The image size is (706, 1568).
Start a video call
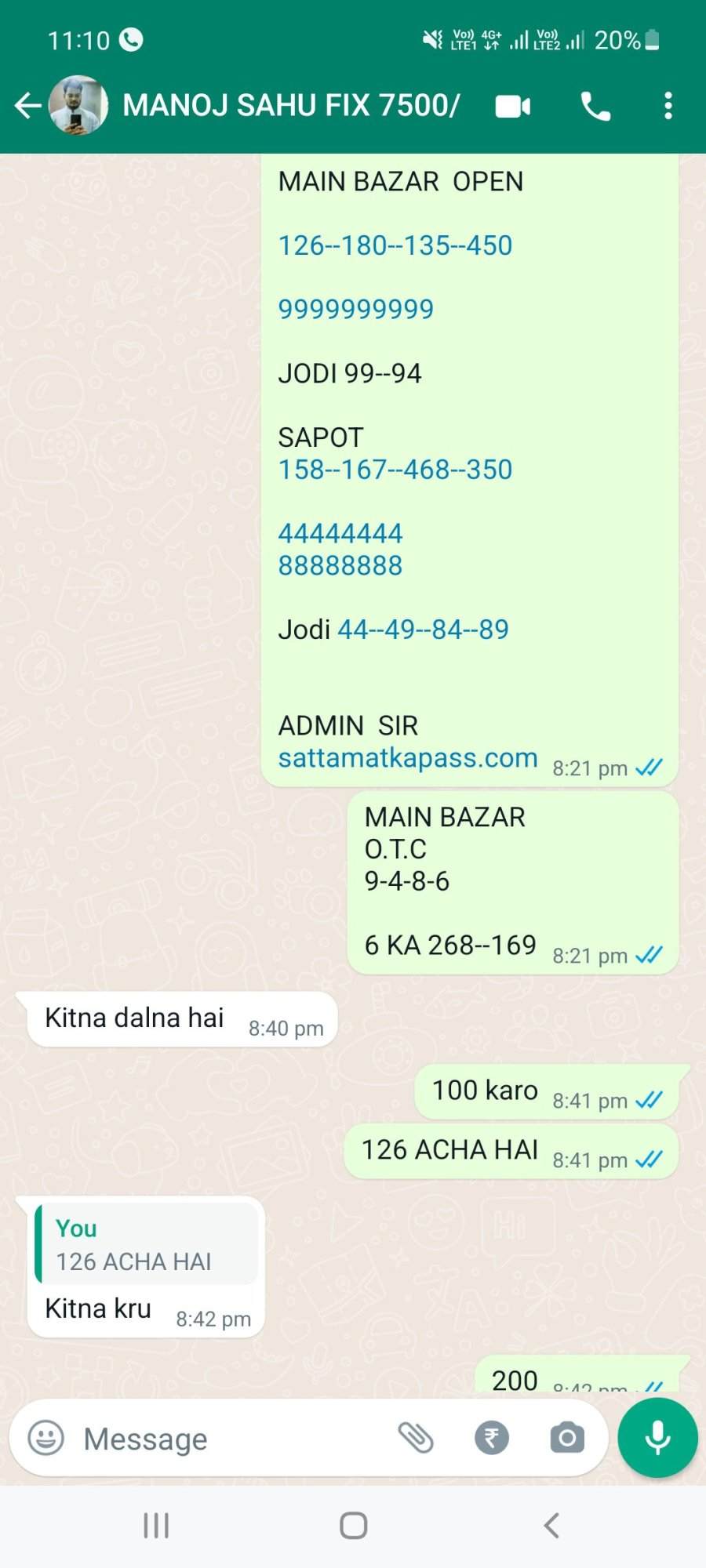pyautogui.click(x=513, y=106)
